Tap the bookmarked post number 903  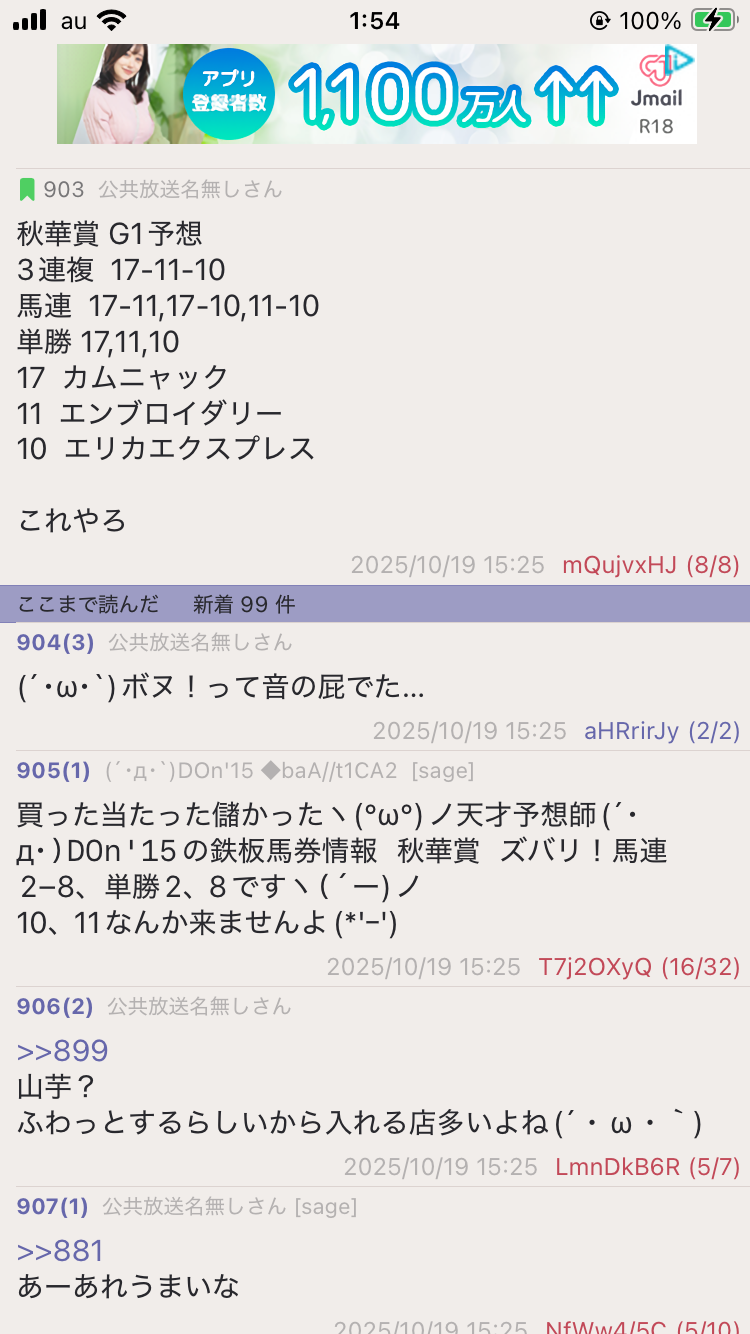[63, 189]
